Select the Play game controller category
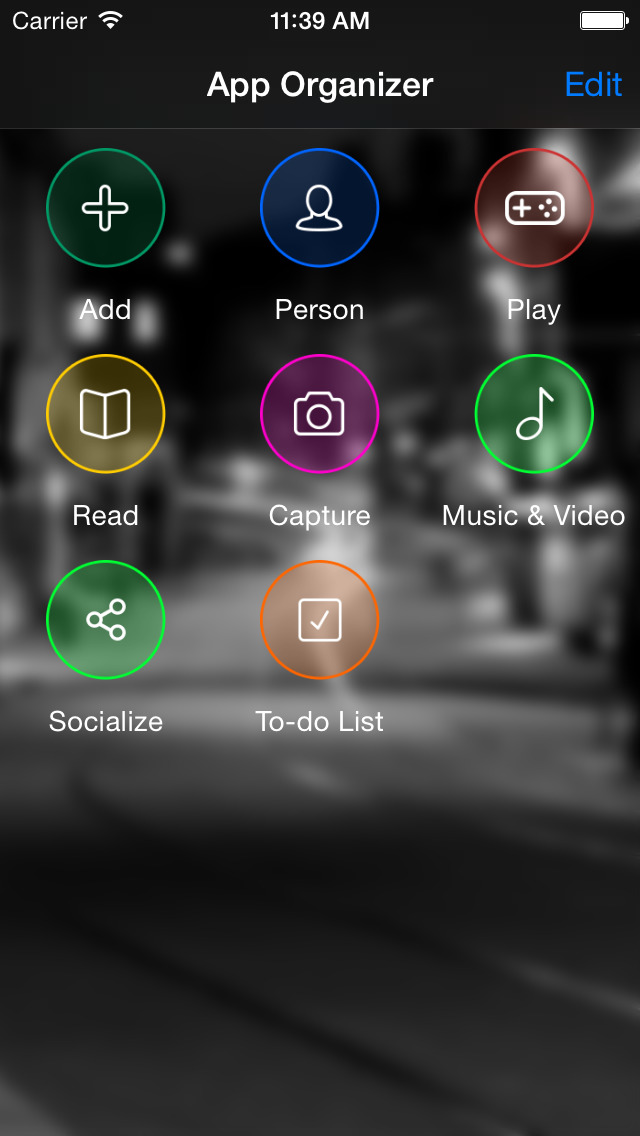 tap(534, 208)
